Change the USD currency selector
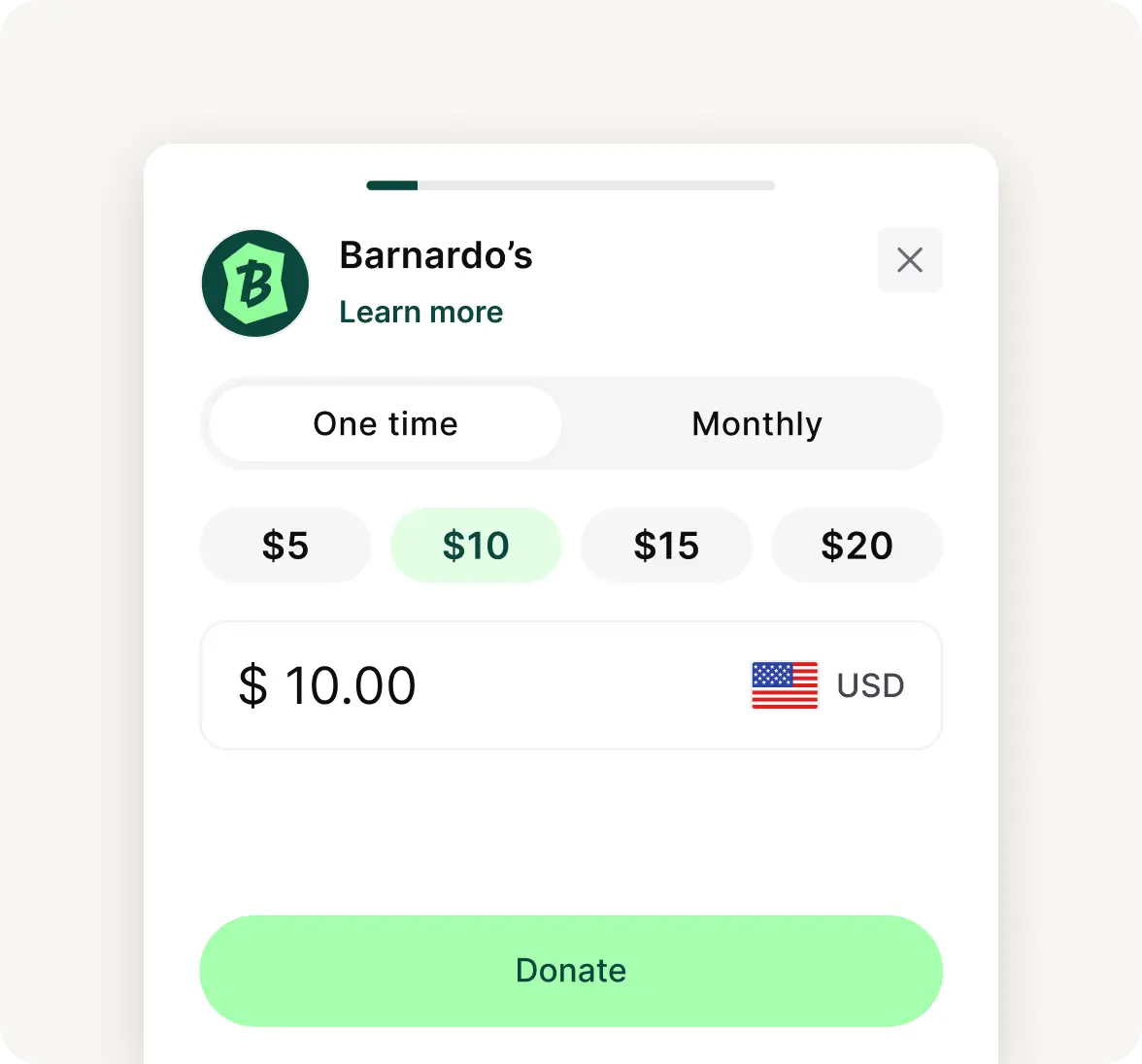This screenshot has height=1064, width=1142. coord(828,685)
